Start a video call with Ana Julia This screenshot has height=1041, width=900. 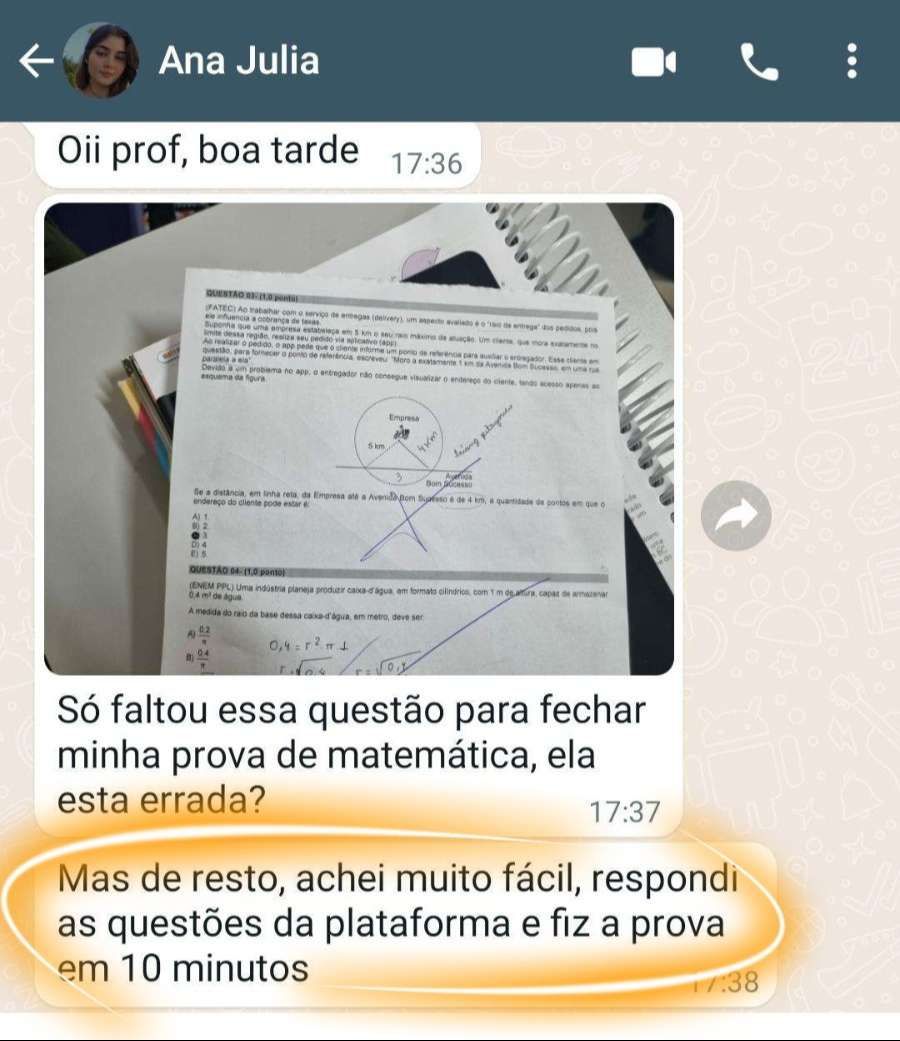tap(654, 62)
